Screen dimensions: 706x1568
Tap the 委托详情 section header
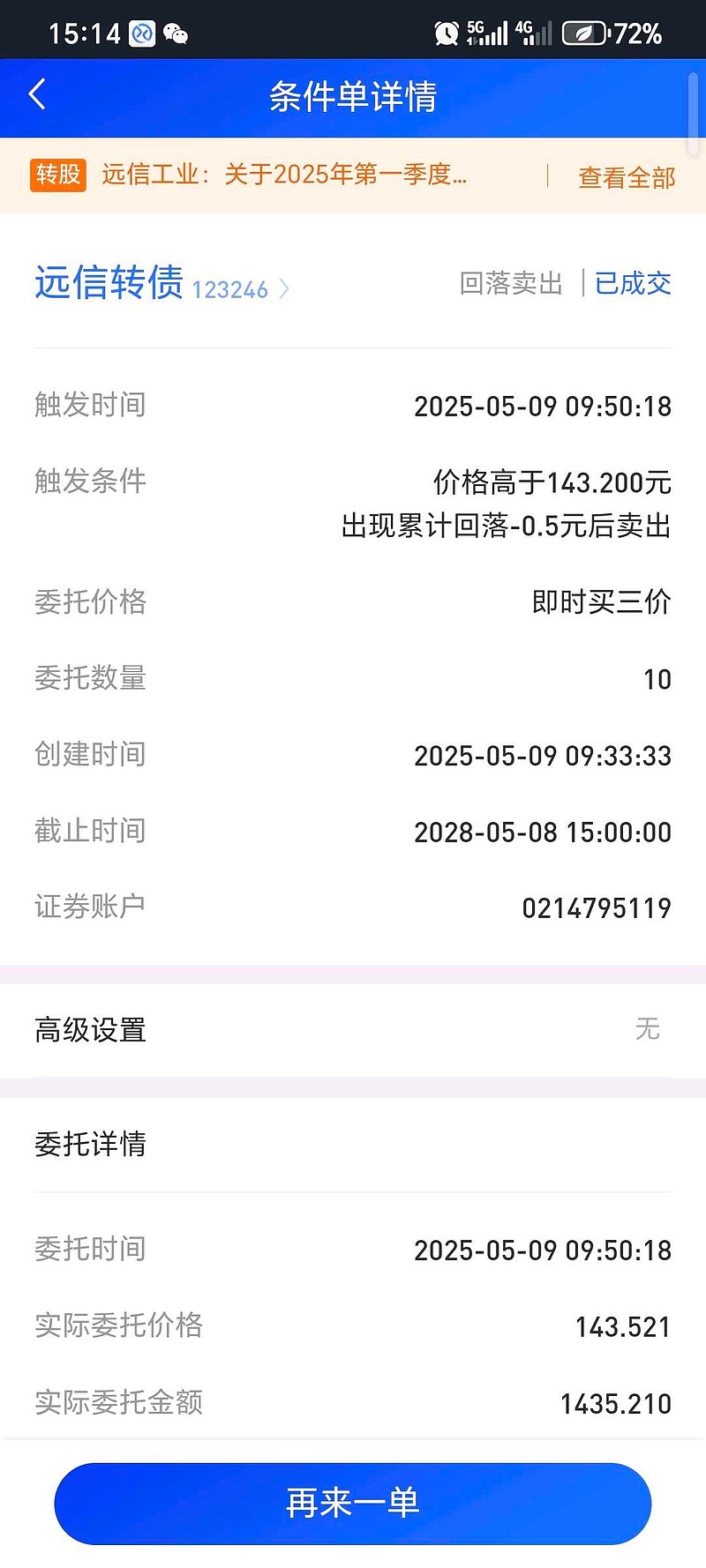(x=89, y=1145)
